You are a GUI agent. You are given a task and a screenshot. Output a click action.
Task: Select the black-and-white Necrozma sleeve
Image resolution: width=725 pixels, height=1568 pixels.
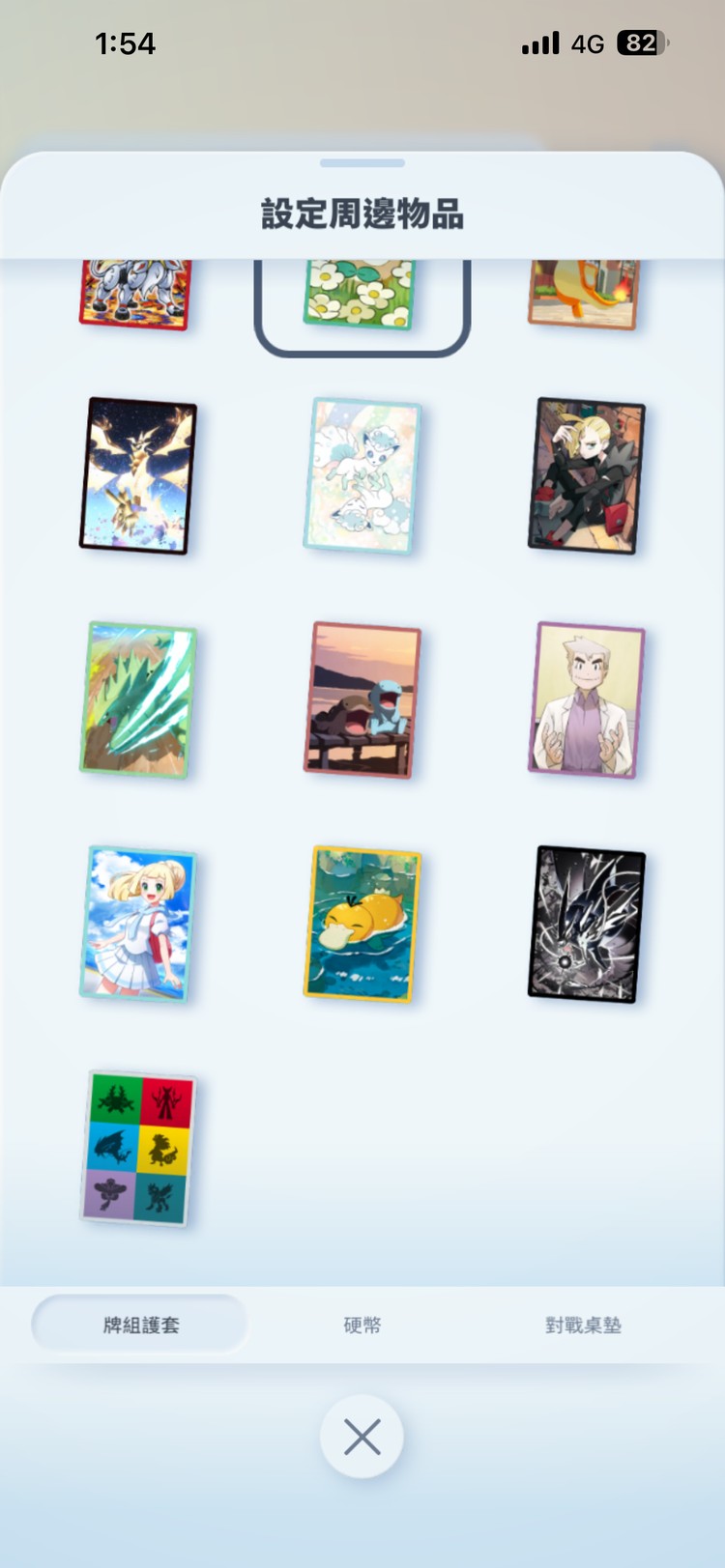pyautogui.click(x=587, y=924)
